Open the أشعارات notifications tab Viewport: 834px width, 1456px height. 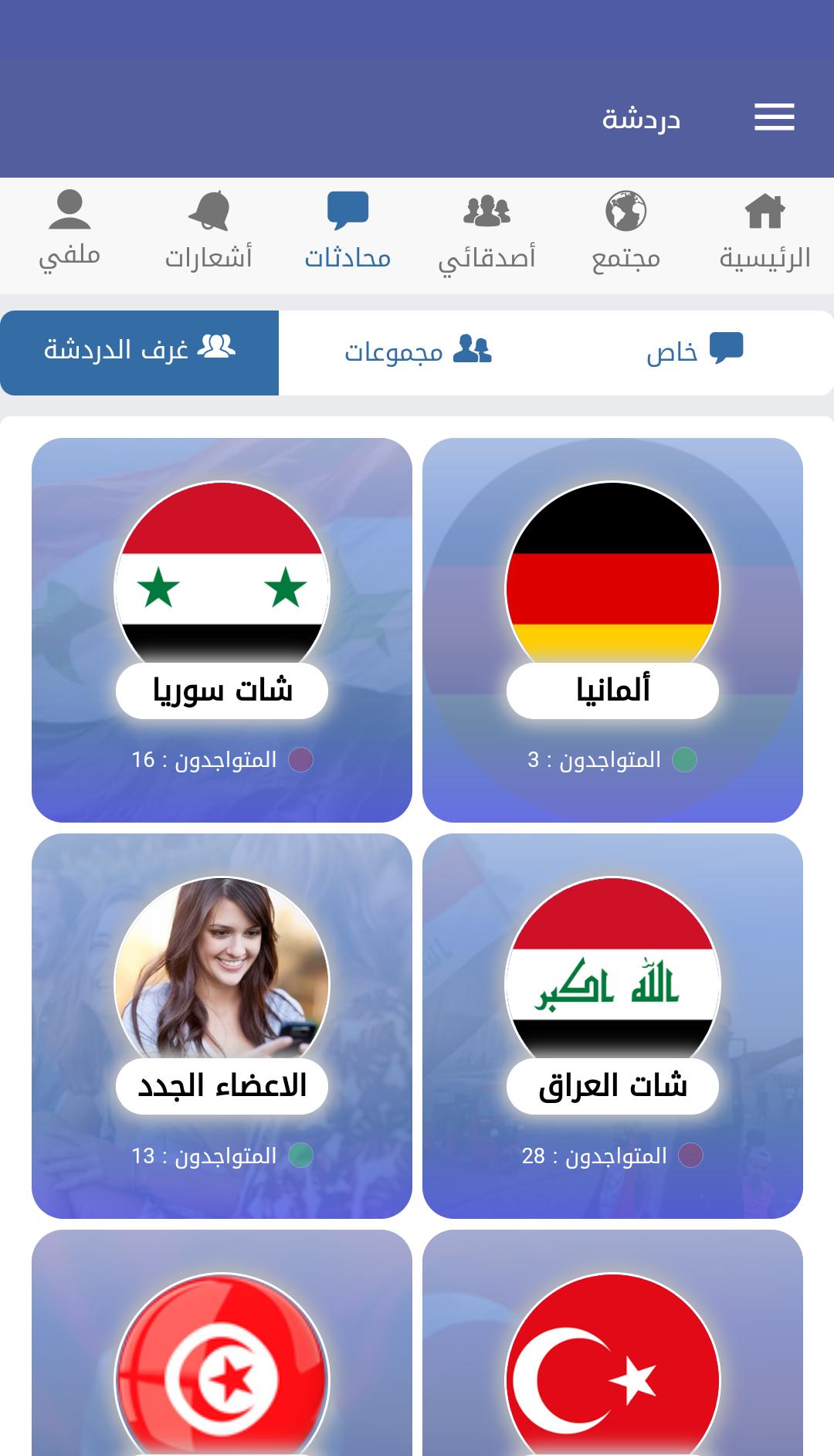click(208, 232)
